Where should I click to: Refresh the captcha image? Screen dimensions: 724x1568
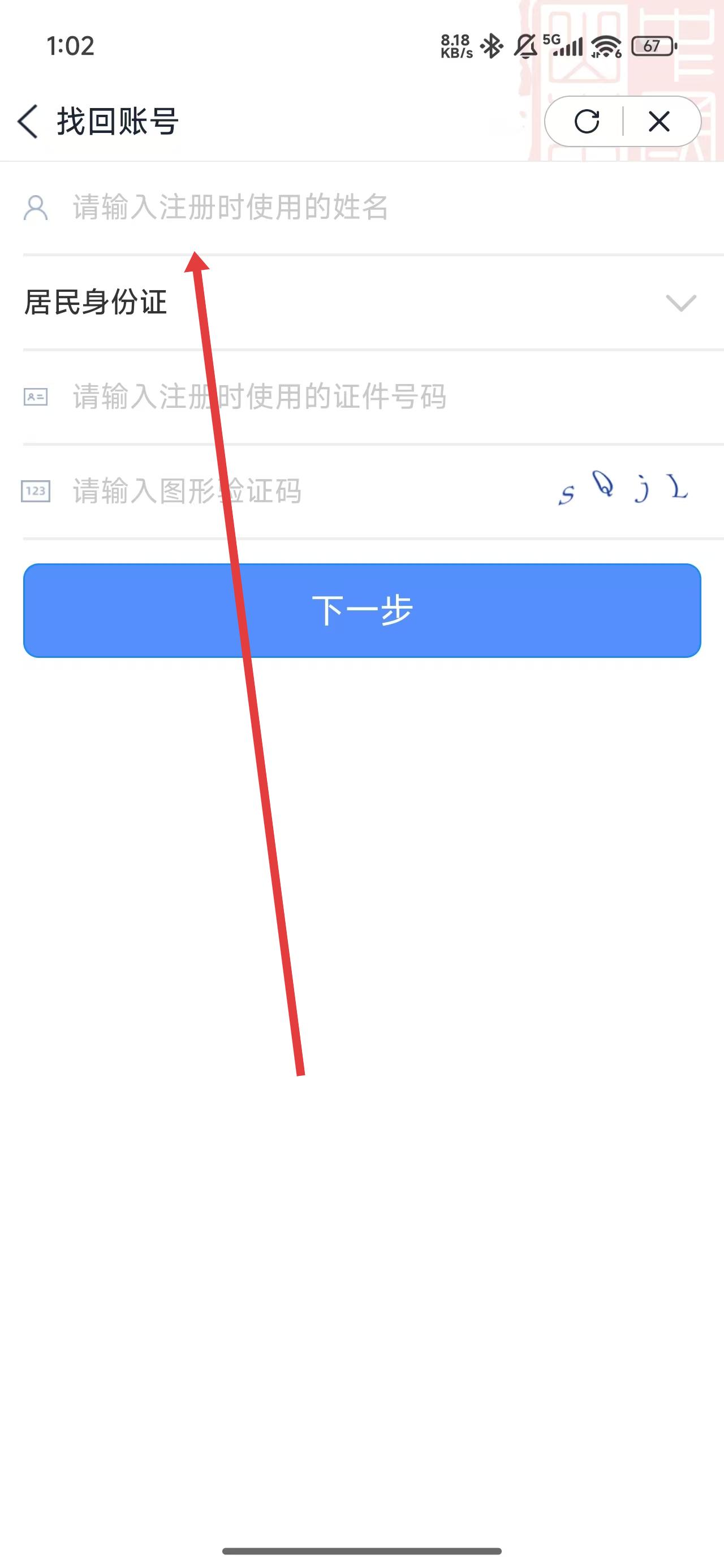tap(623, 488)
